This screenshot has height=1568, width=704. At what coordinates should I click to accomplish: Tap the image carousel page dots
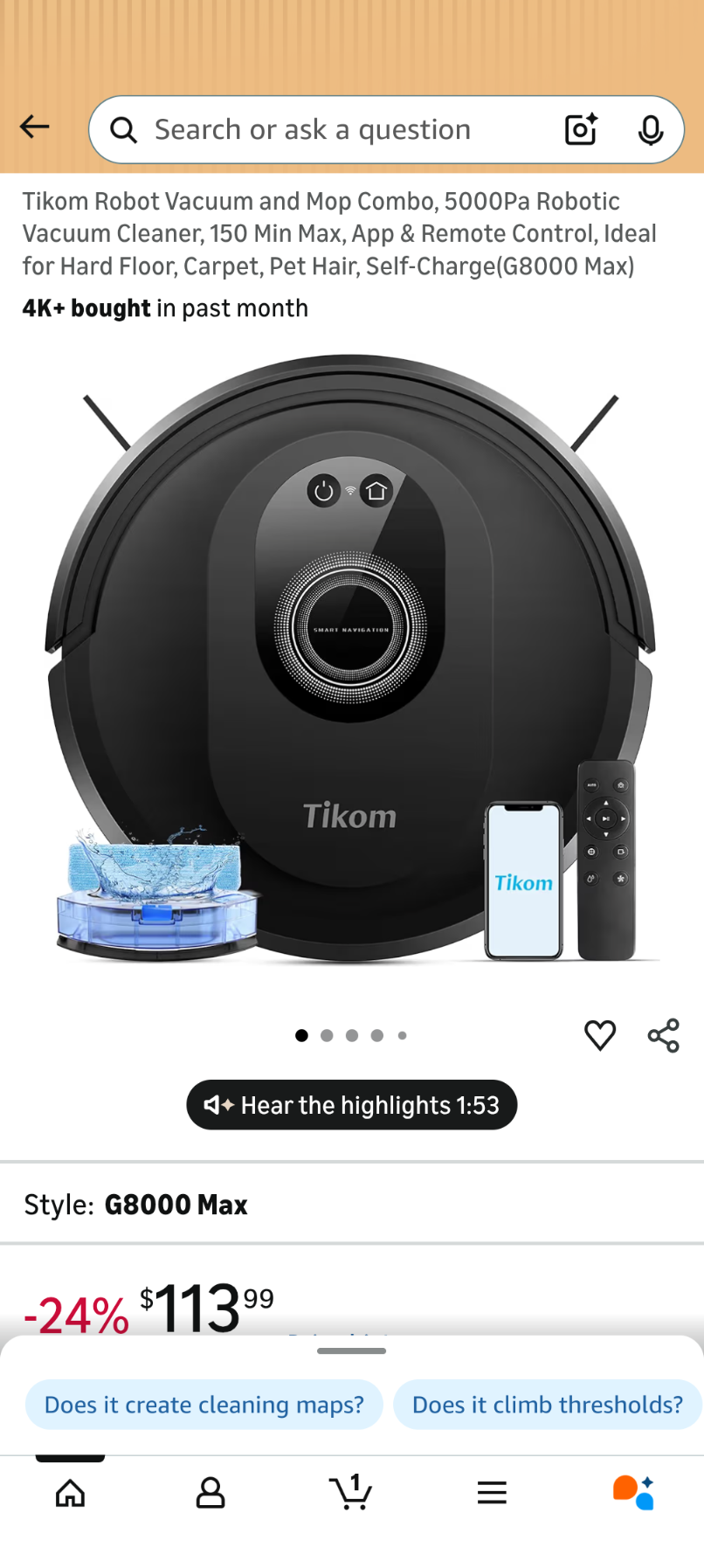pos(351,1035)
